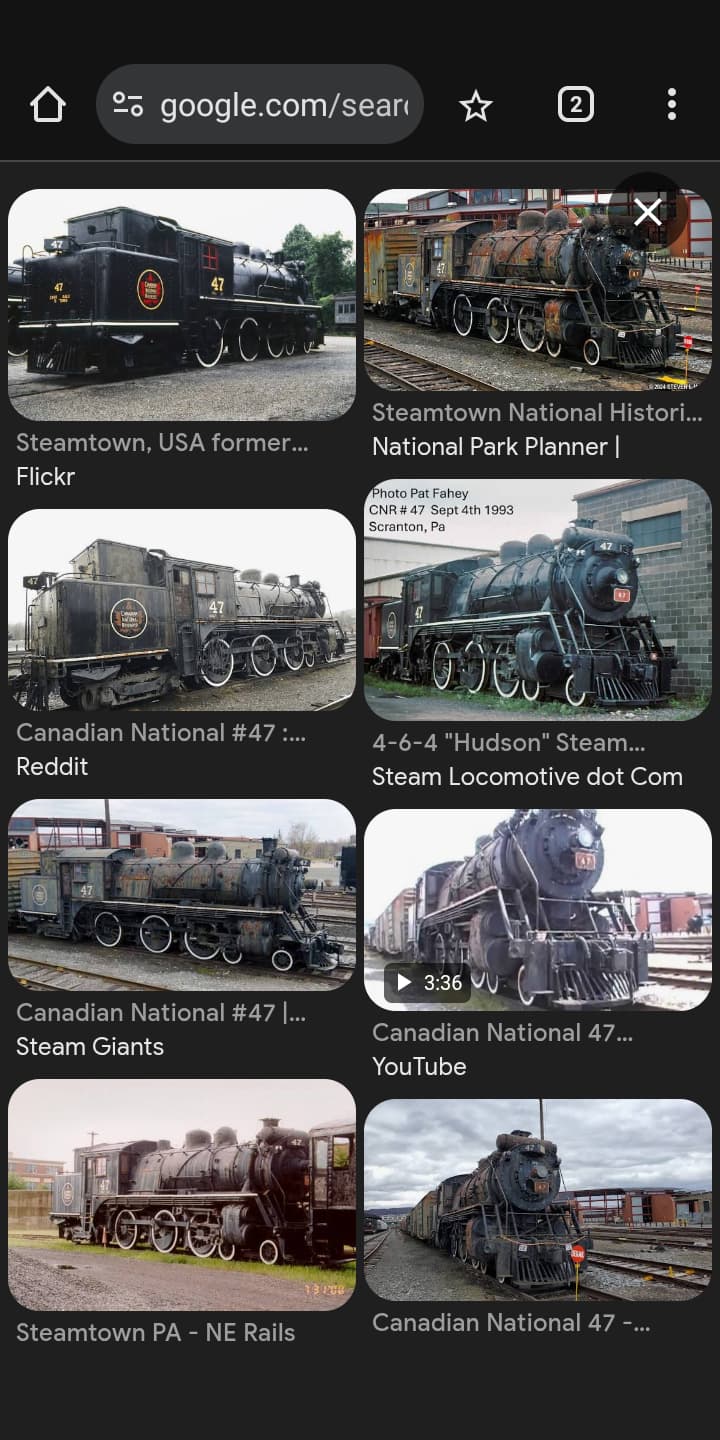720x1440 pixels.
Task: Open the last Canadian National 47 image
Action: pos(537,1200)
